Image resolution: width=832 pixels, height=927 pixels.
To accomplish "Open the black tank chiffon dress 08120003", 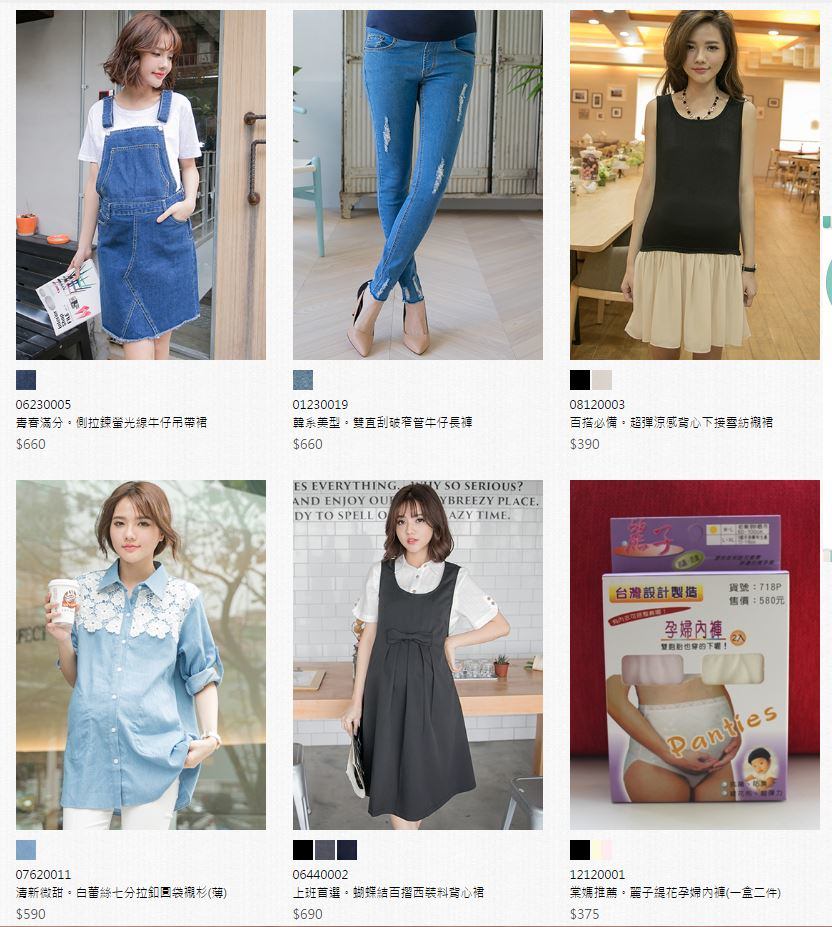I will (x=694, y=185).
